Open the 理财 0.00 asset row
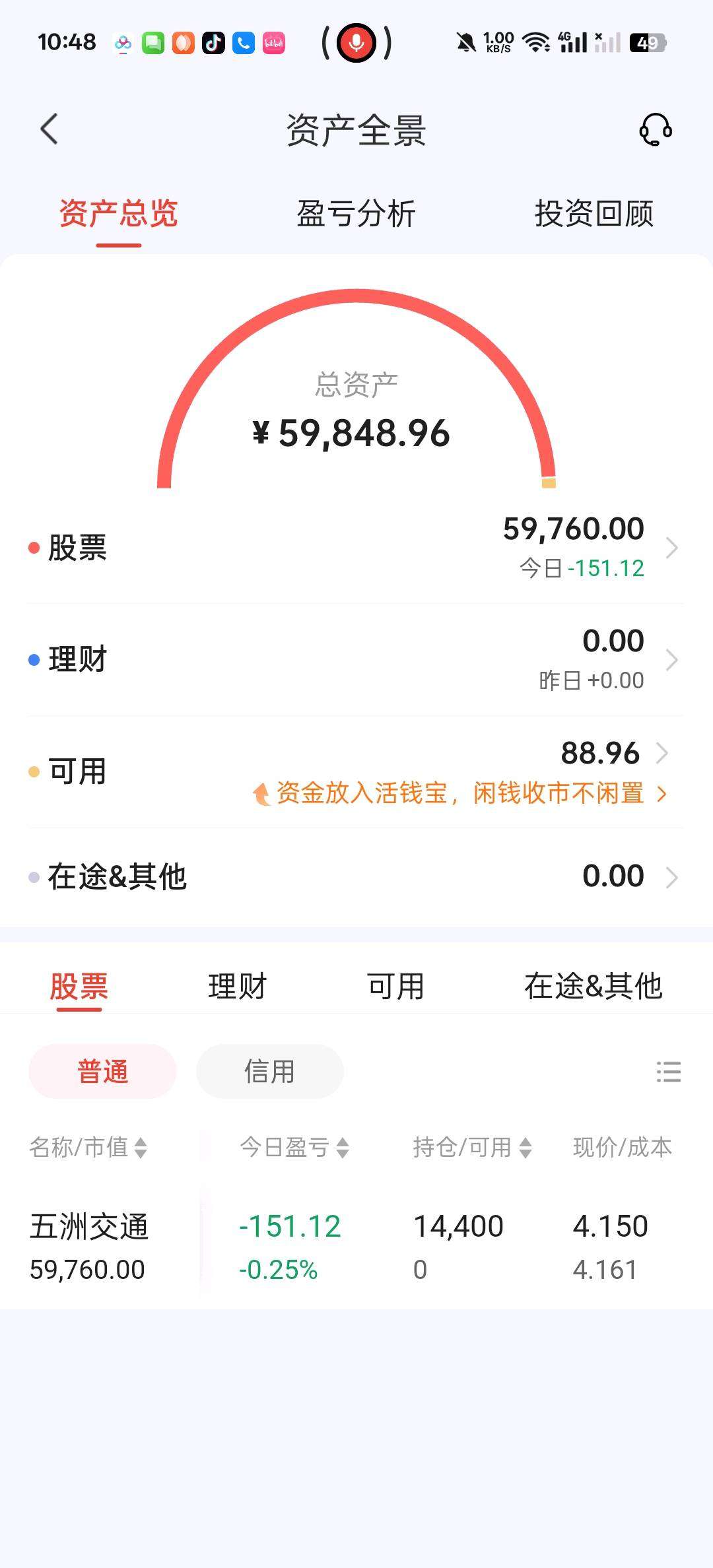713x1568 pixels. click(x=356, y=660)
